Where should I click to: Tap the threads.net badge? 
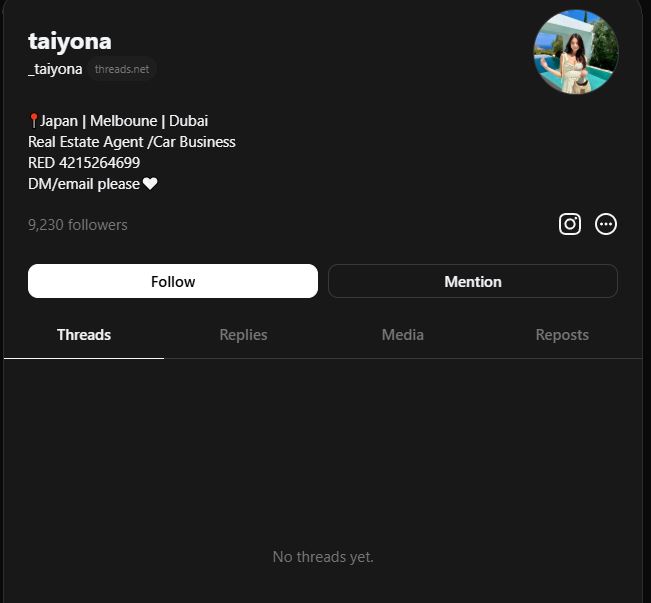[x=122, y=69]
